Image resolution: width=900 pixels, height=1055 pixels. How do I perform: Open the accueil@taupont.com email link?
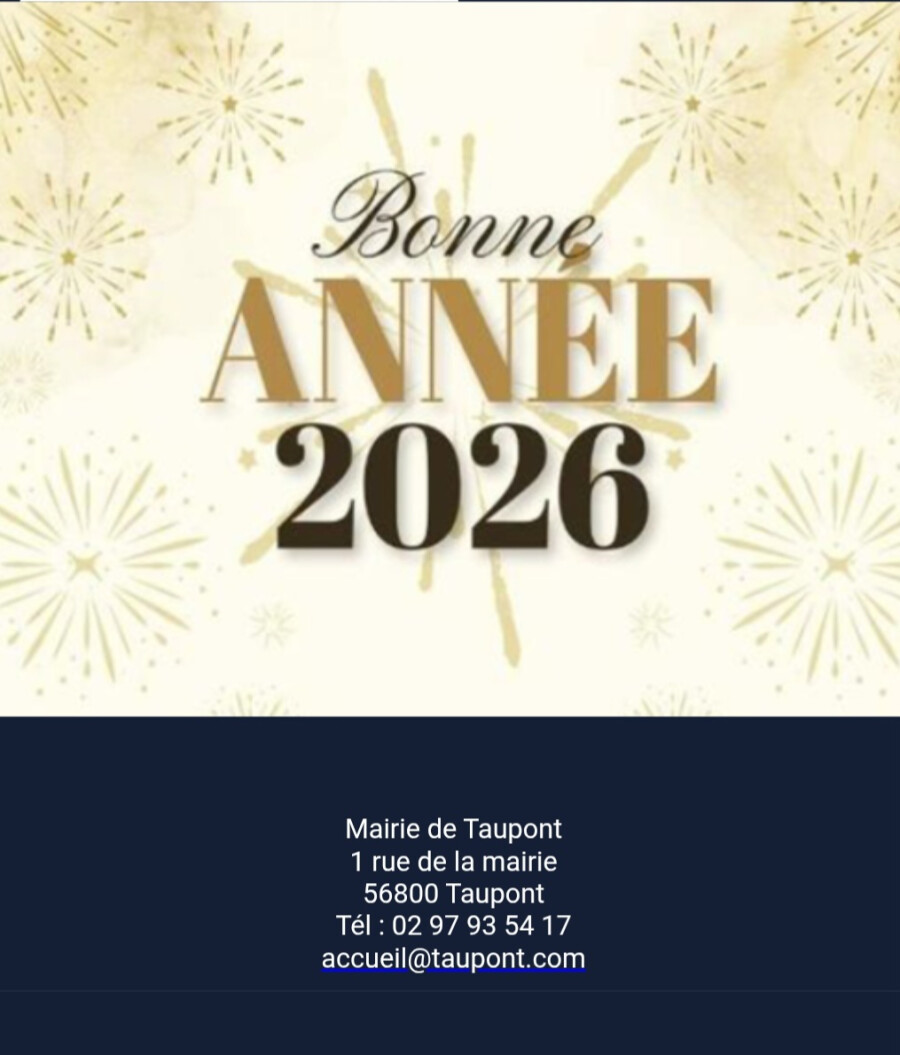click(x=453, y=958)
